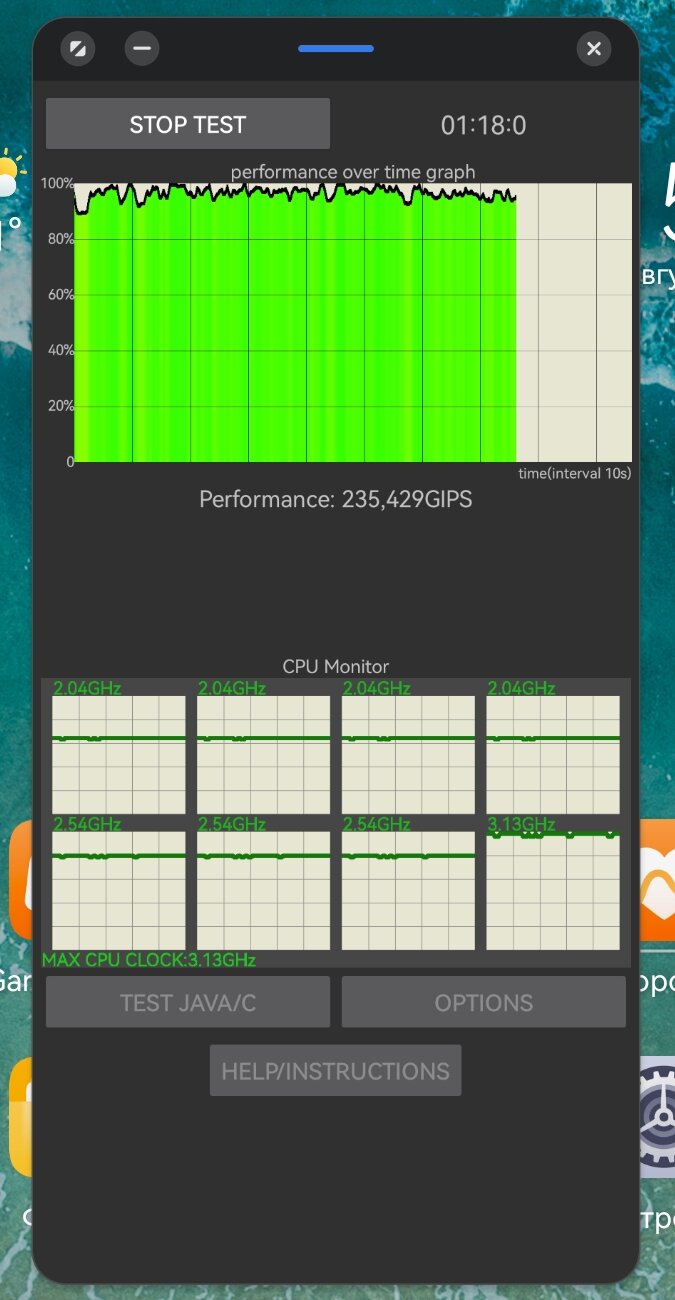Expand floating window to full screen

click(x=78, y=48)
